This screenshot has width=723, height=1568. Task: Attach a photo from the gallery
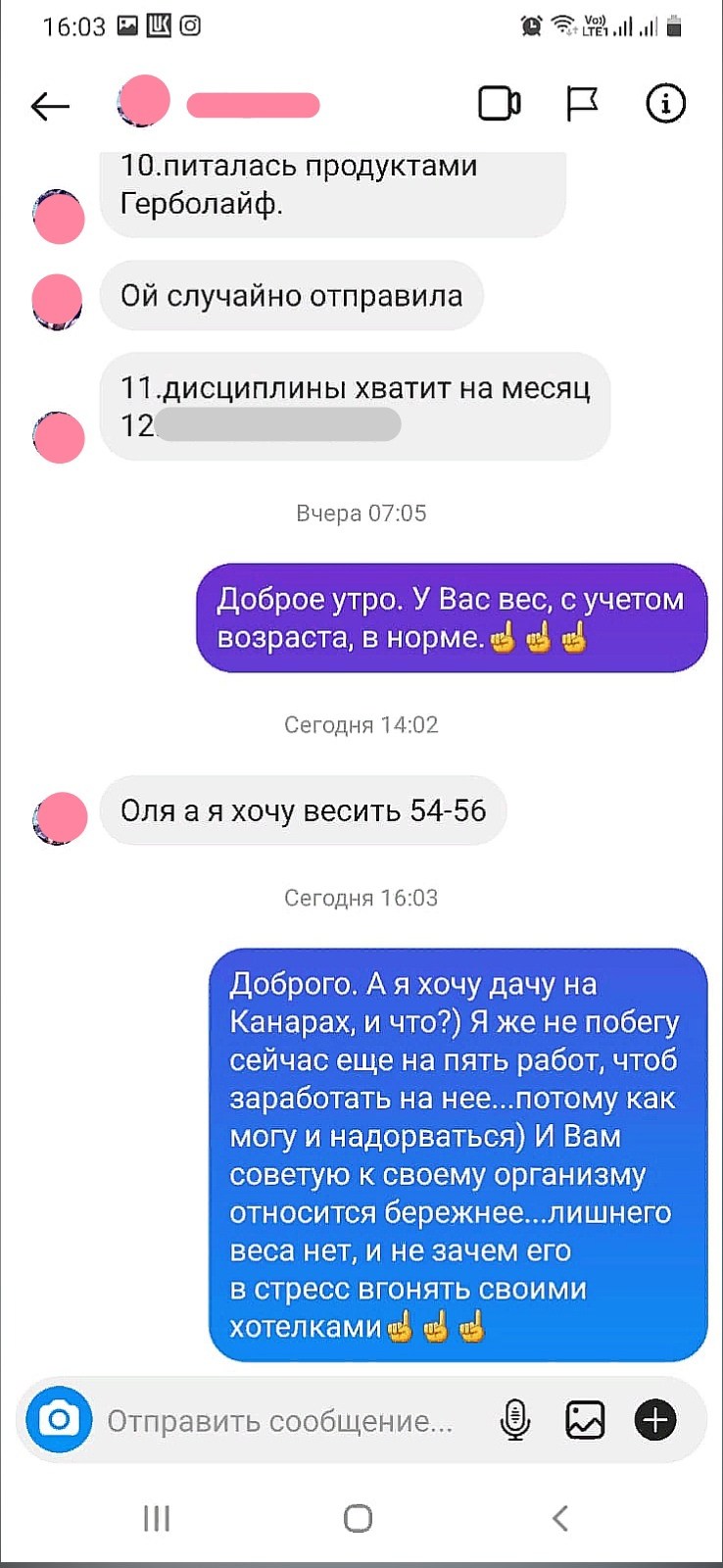pos(585,1420)
